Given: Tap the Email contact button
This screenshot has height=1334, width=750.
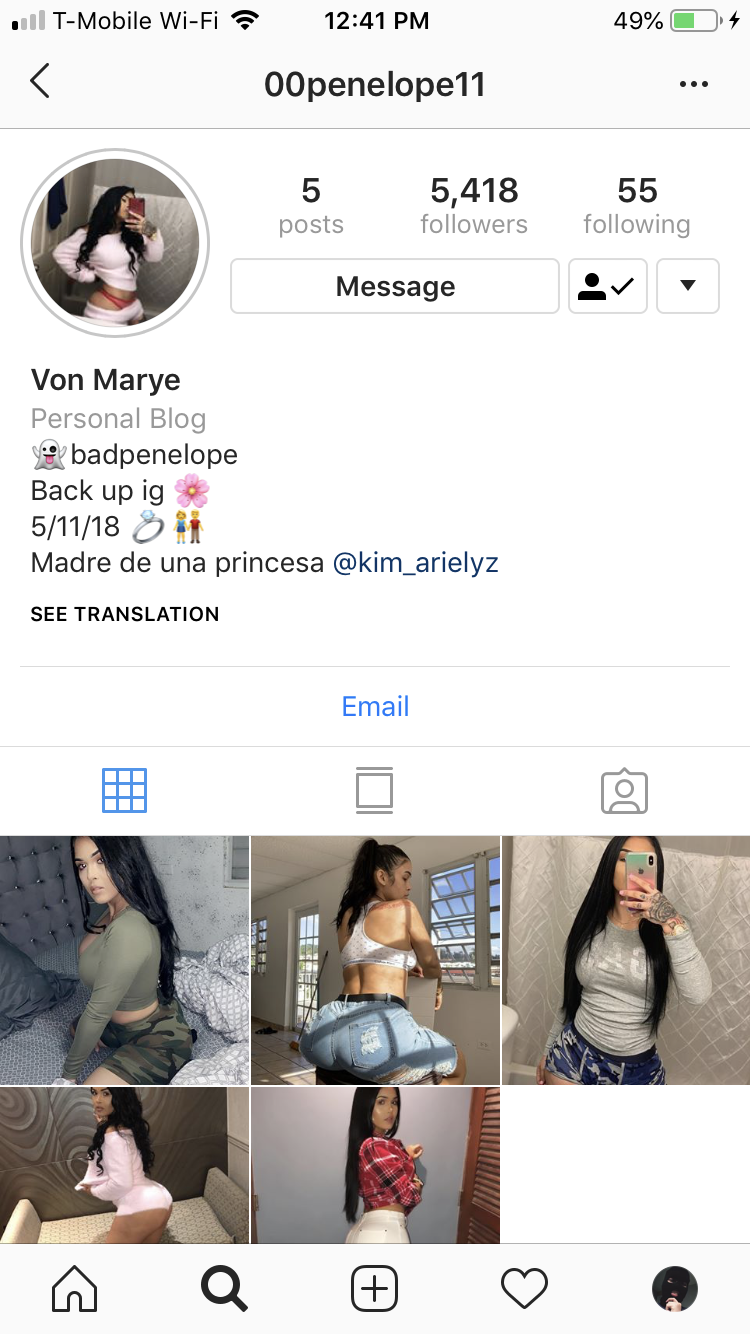Looking at the screenshot, I should pyautogui.click(x=375, y=706).
